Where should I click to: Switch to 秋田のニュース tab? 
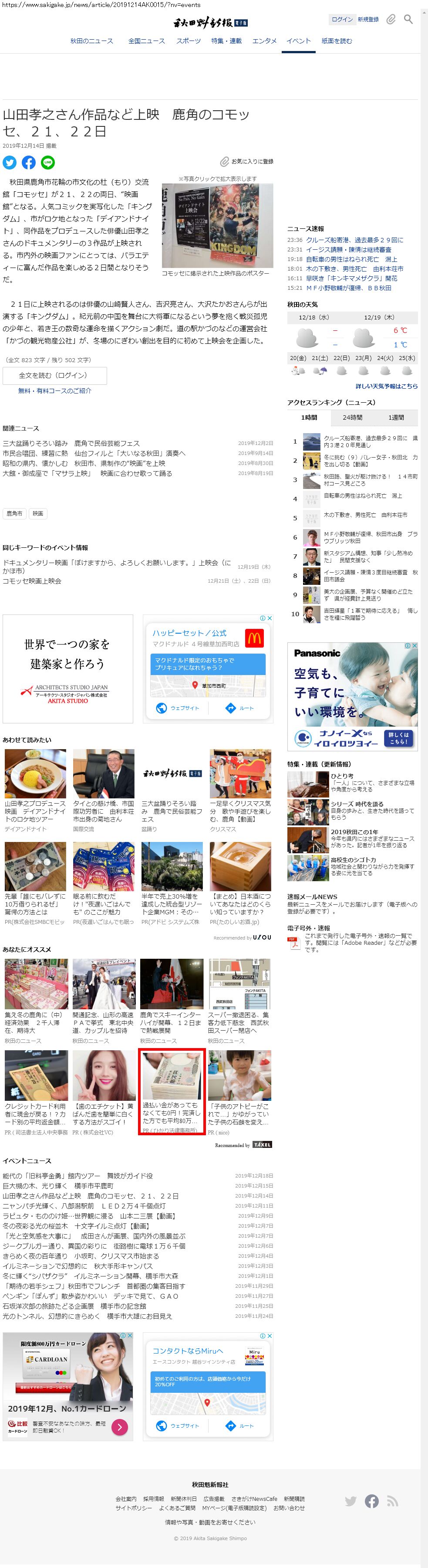(91, 41)
